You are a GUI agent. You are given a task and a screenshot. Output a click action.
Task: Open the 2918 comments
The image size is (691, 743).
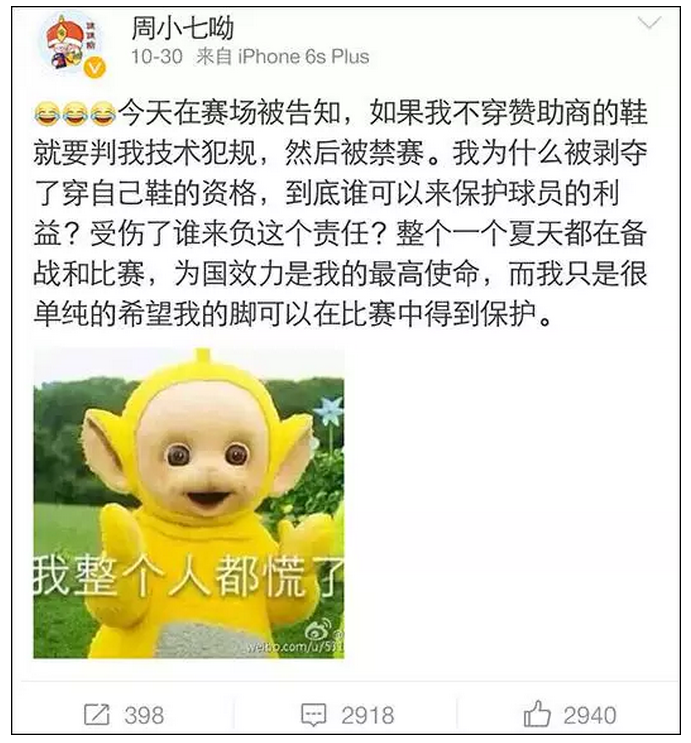(347, 714)
